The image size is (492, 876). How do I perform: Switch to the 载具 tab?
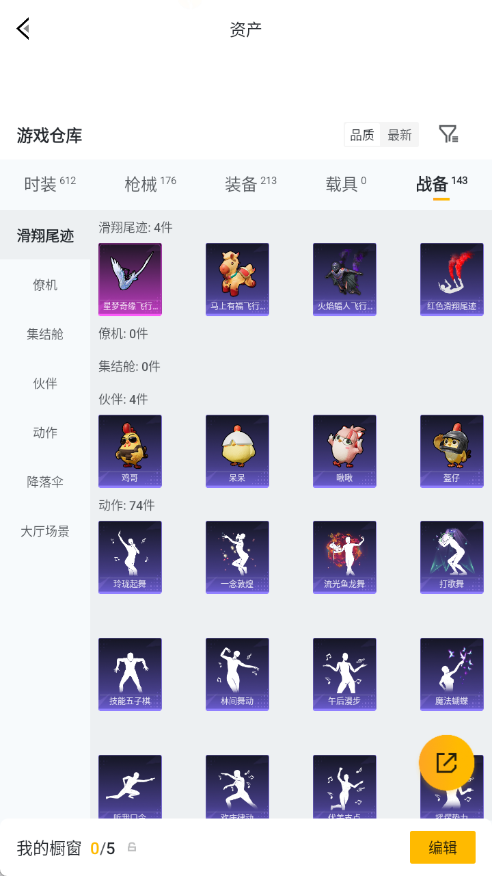(346, 184)
